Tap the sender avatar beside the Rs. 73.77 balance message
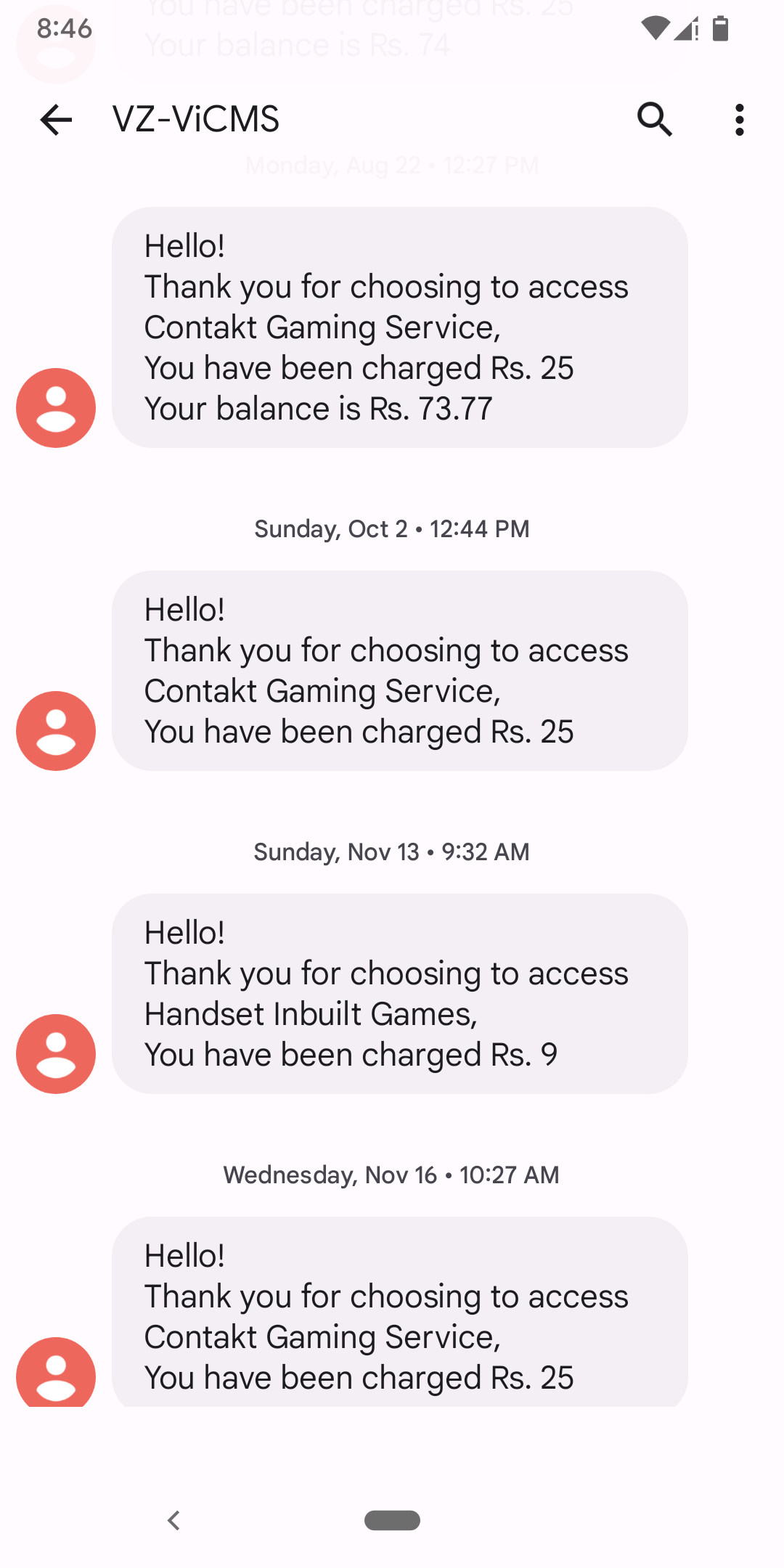 pos(56,408)
